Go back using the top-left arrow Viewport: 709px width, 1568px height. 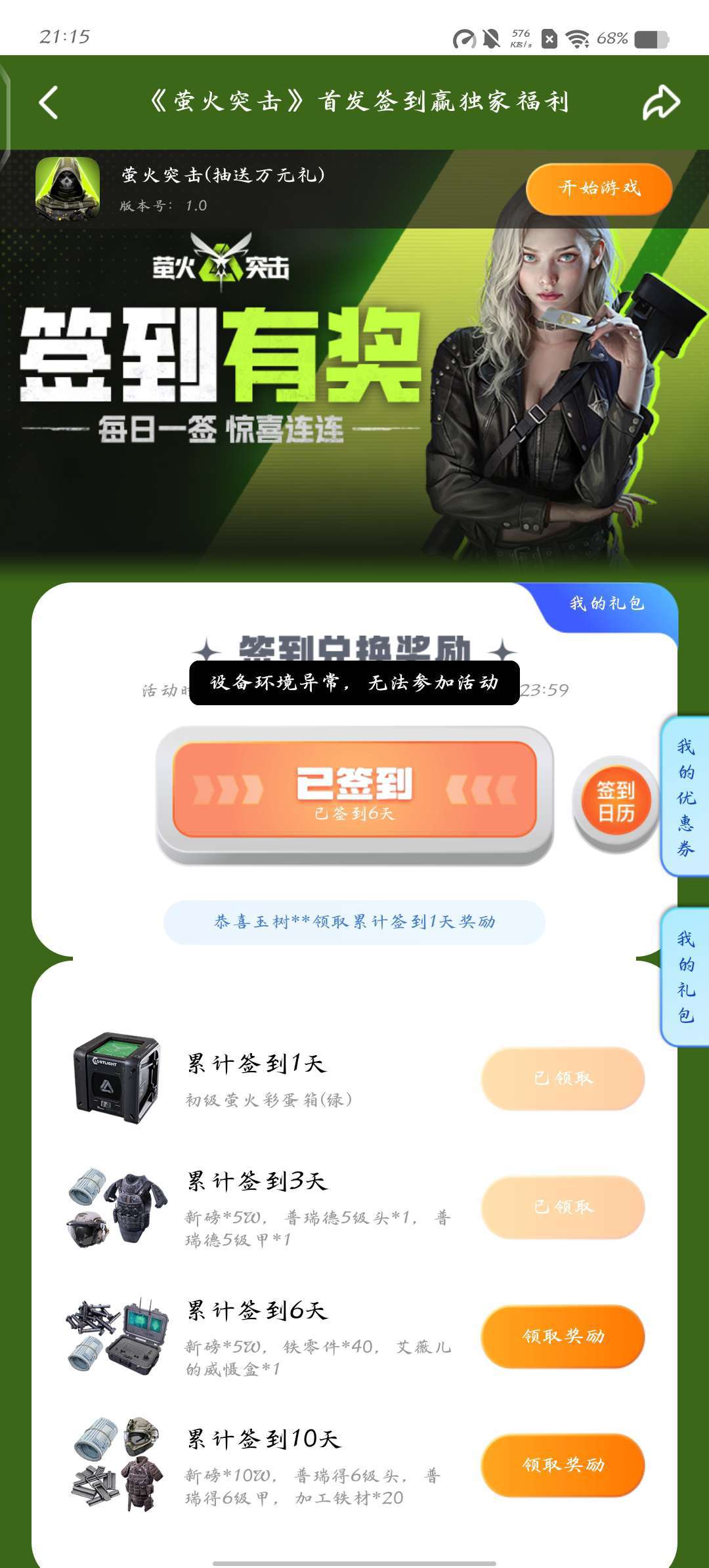tap(49, 102)
